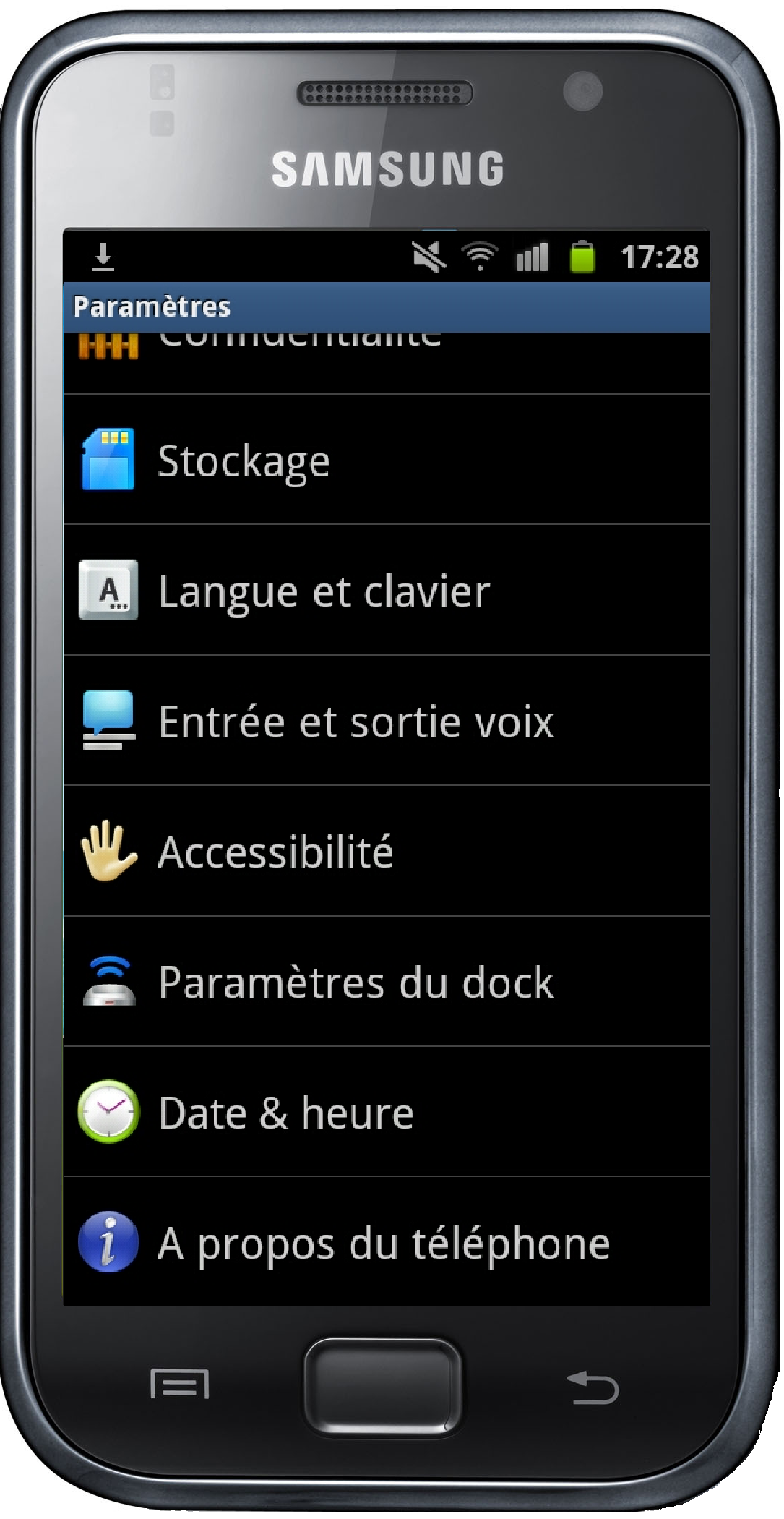Open Date & heure settings
Viewport: 784px width, 1519px height.
(x=387, y=1112)
